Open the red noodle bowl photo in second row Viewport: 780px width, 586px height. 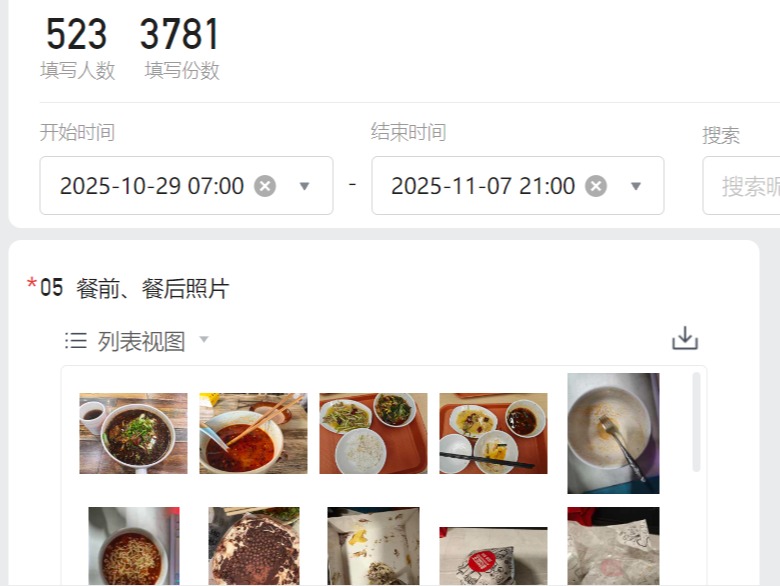[133, 546]
